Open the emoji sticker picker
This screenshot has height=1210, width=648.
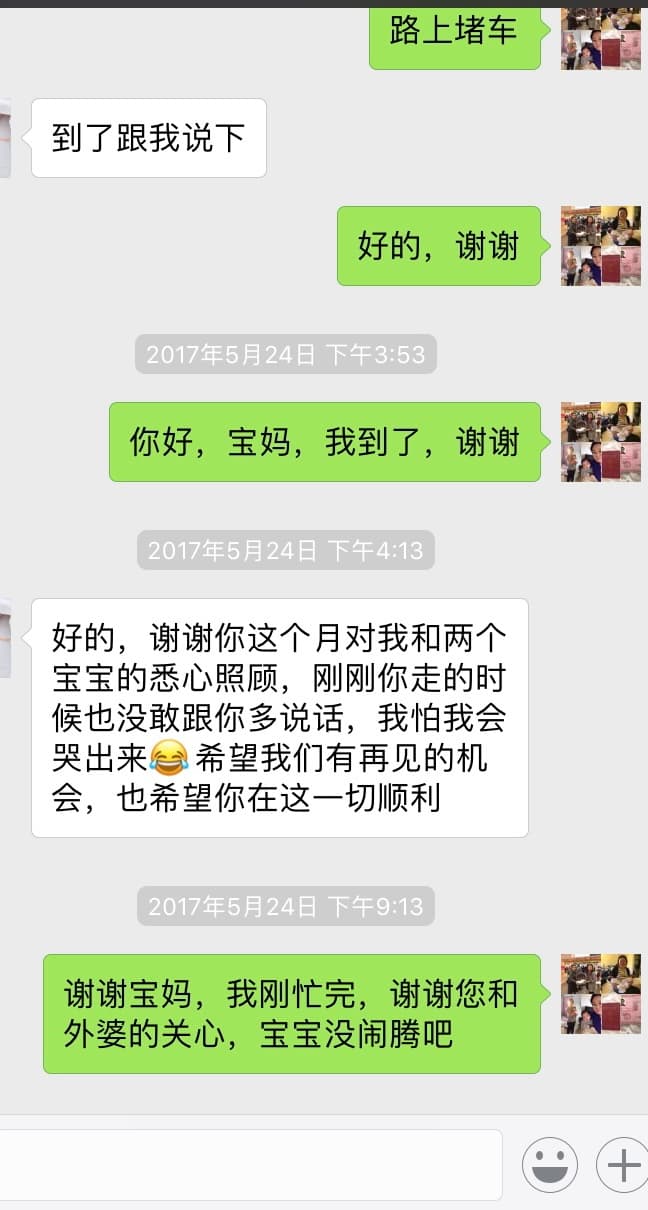550,1164
